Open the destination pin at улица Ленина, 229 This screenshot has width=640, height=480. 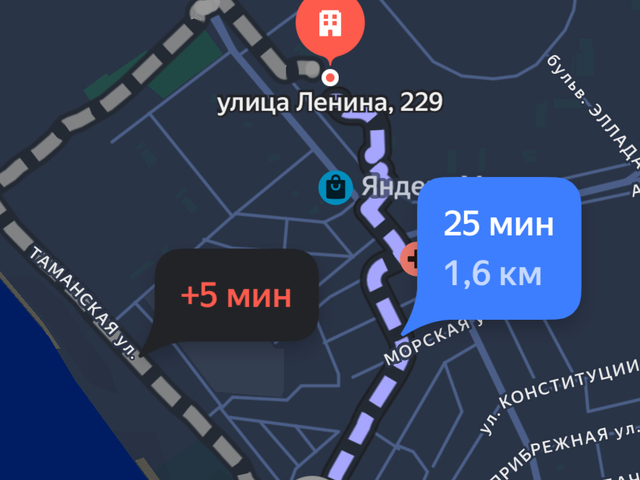coord(331,28)
